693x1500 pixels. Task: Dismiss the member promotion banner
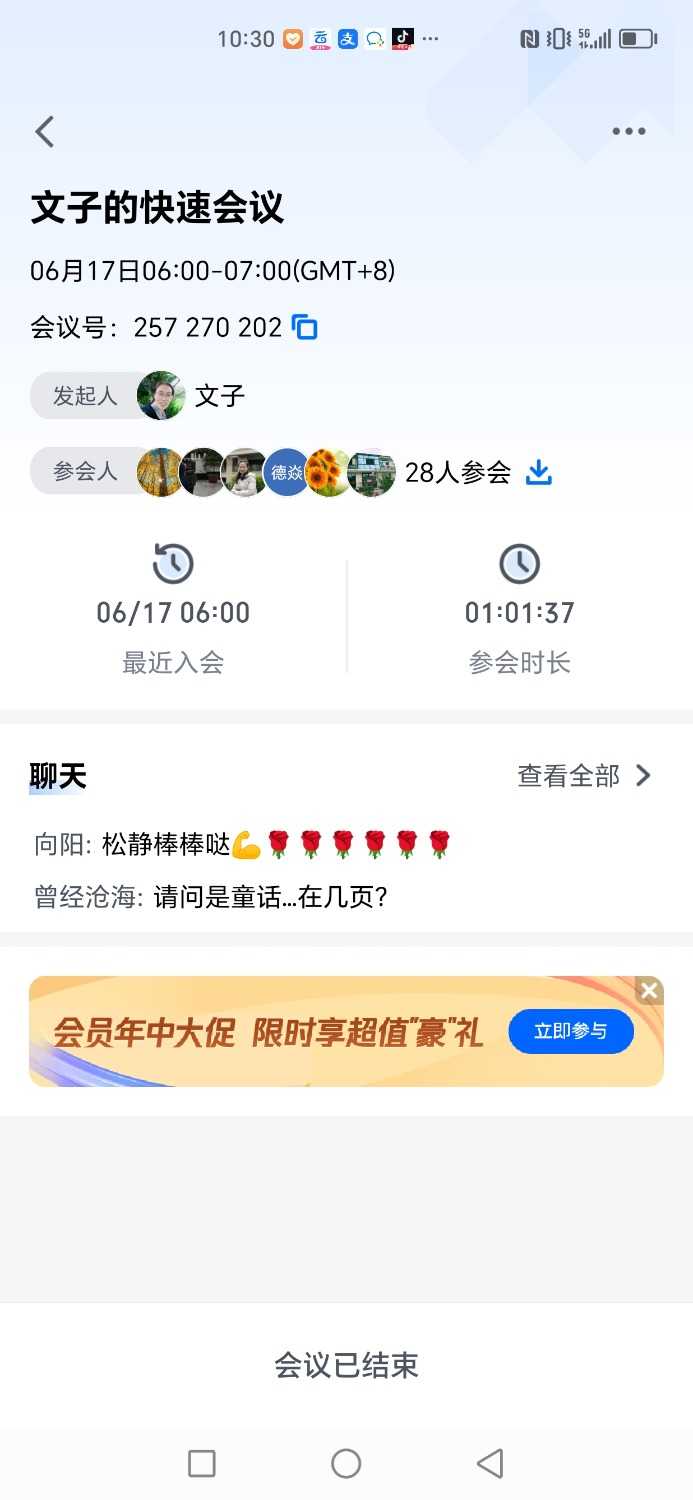tap(649, 991)
